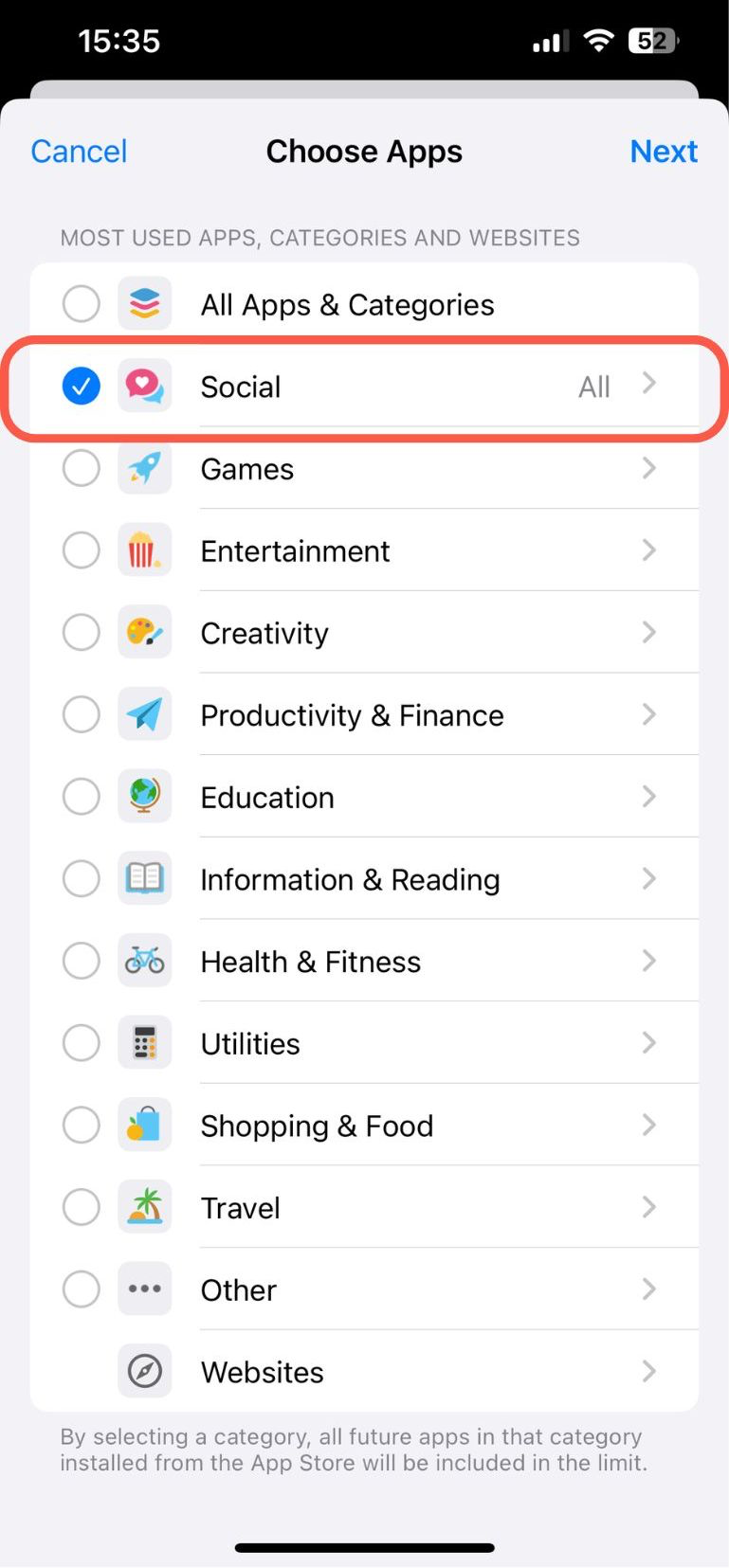Check the Education category
This screenshot has height=1568, width=729.
click(x=82, y=797)
